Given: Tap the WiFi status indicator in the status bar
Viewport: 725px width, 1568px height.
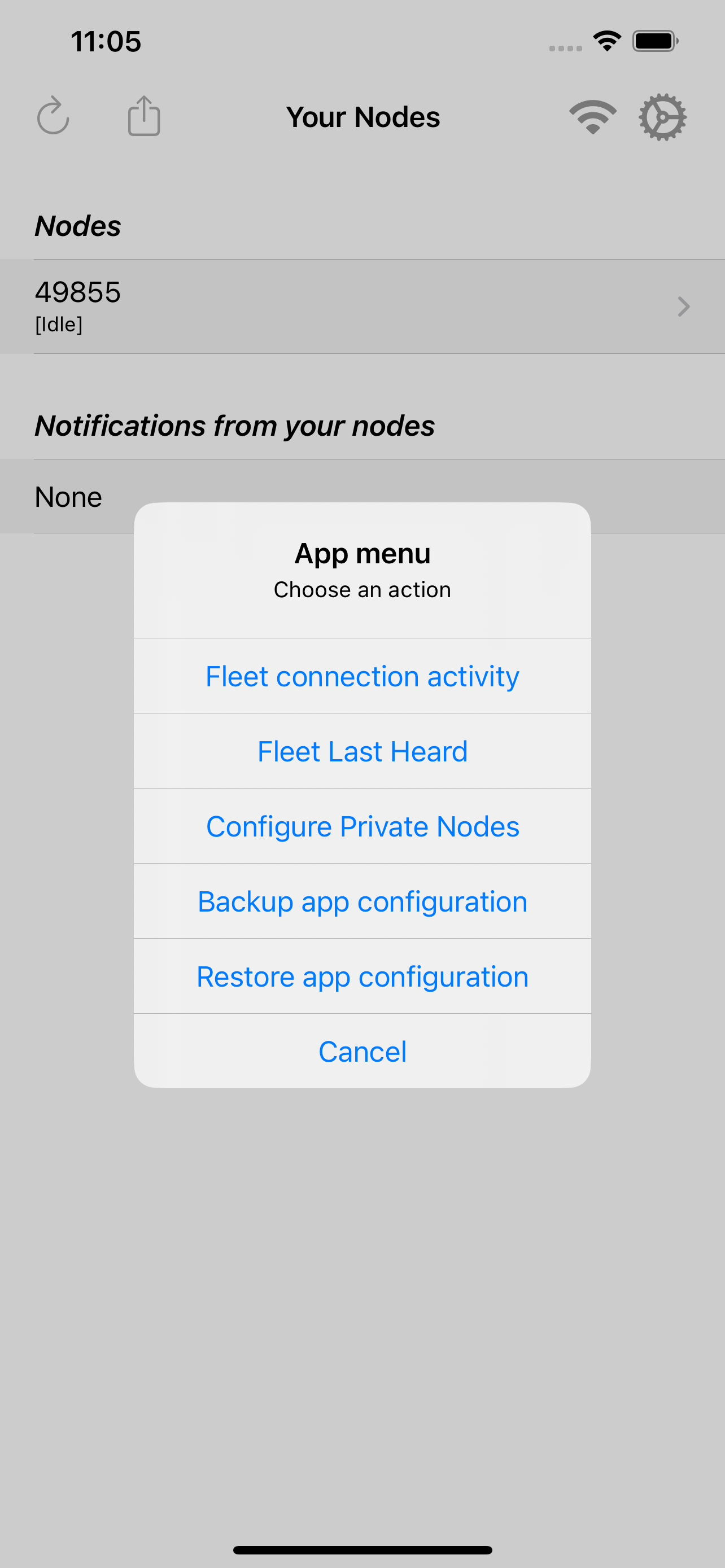Looking at the screenshot, I should click(606, 40).
